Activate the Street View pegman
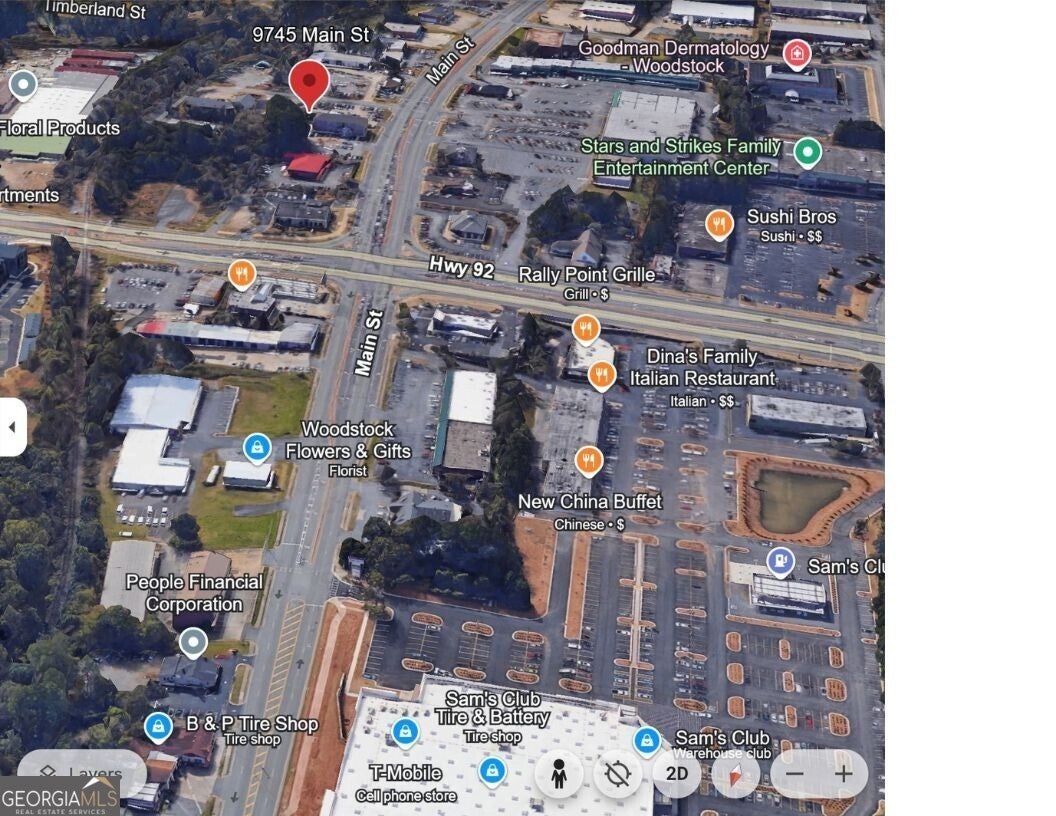 (559, 773)
